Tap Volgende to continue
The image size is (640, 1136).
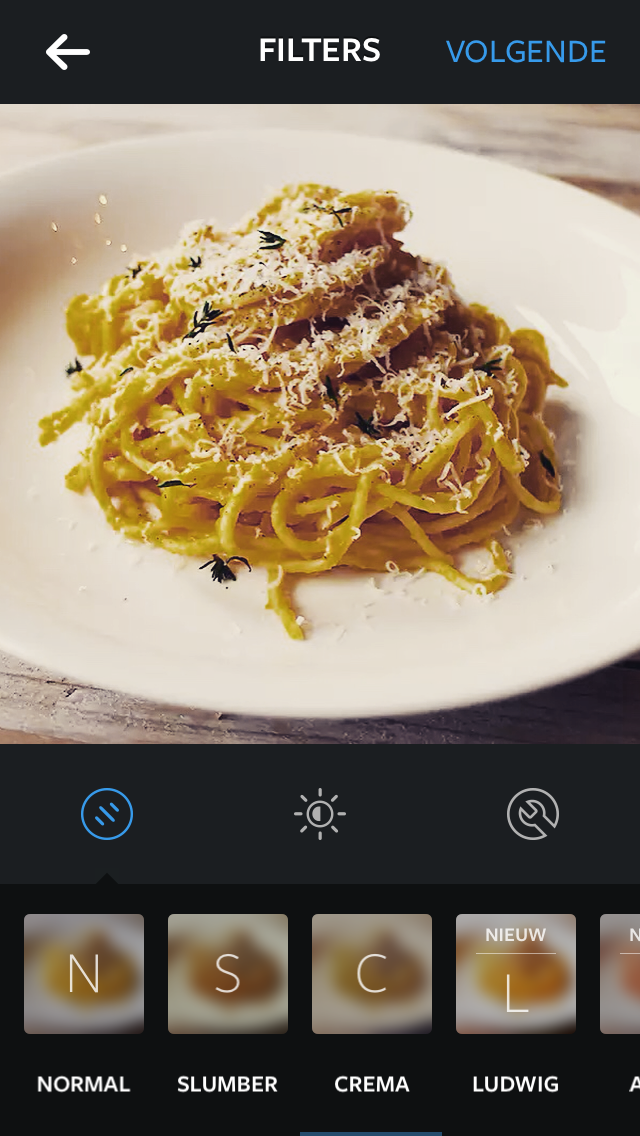pos(526,52)
